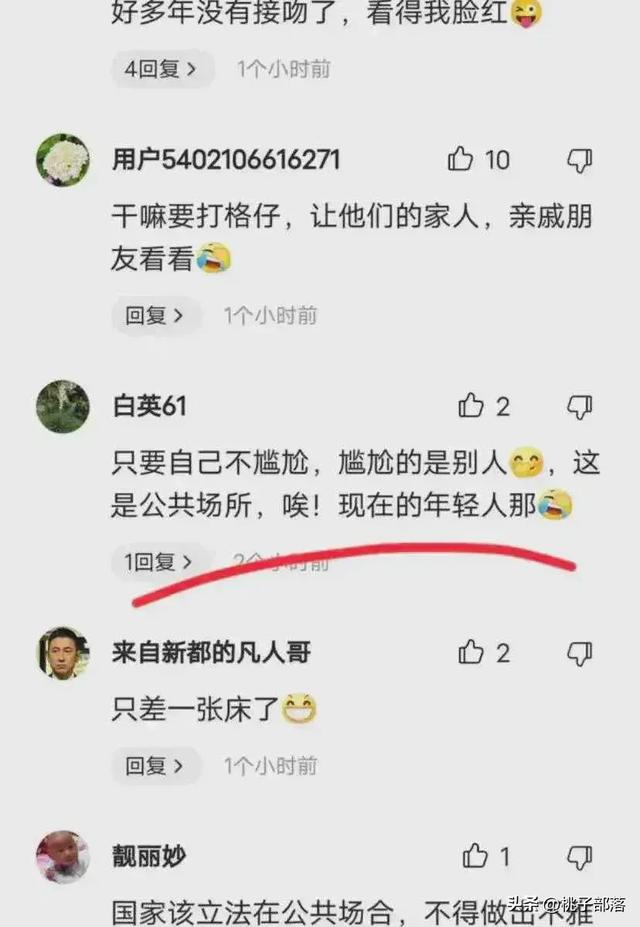Like 靓丽妙's comment
Viewport: 640px width, 927px height.
point(475,856)
